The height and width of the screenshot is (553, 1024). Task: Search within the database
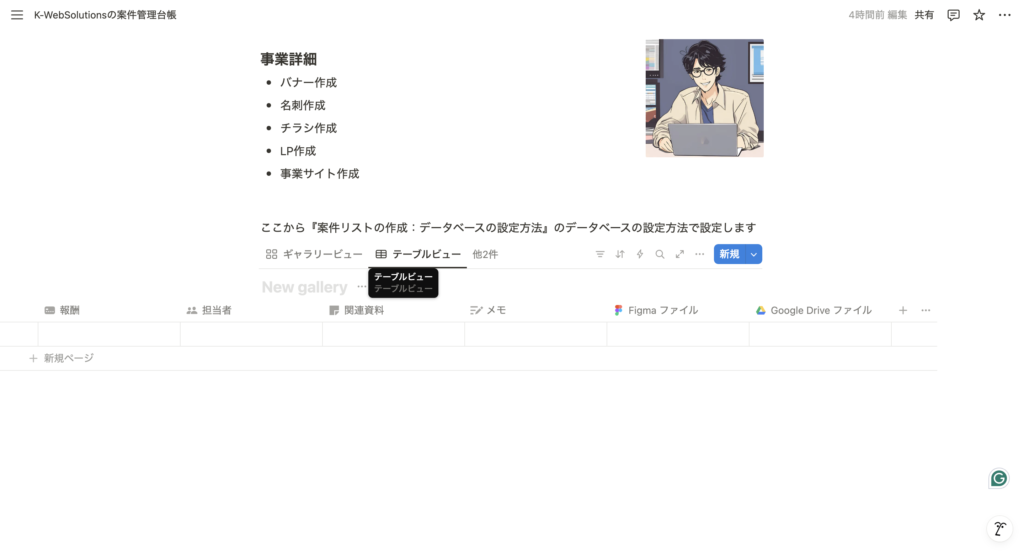tap(660, 254)
